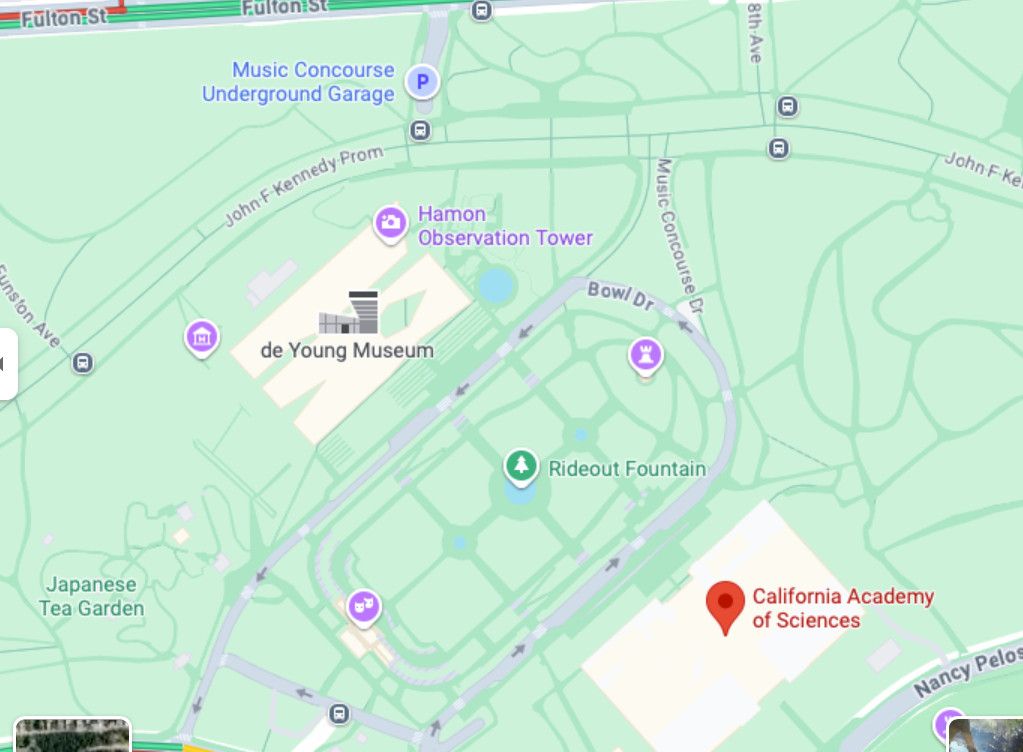Tap the Japanese Tea Garden label

pos(91,595)
